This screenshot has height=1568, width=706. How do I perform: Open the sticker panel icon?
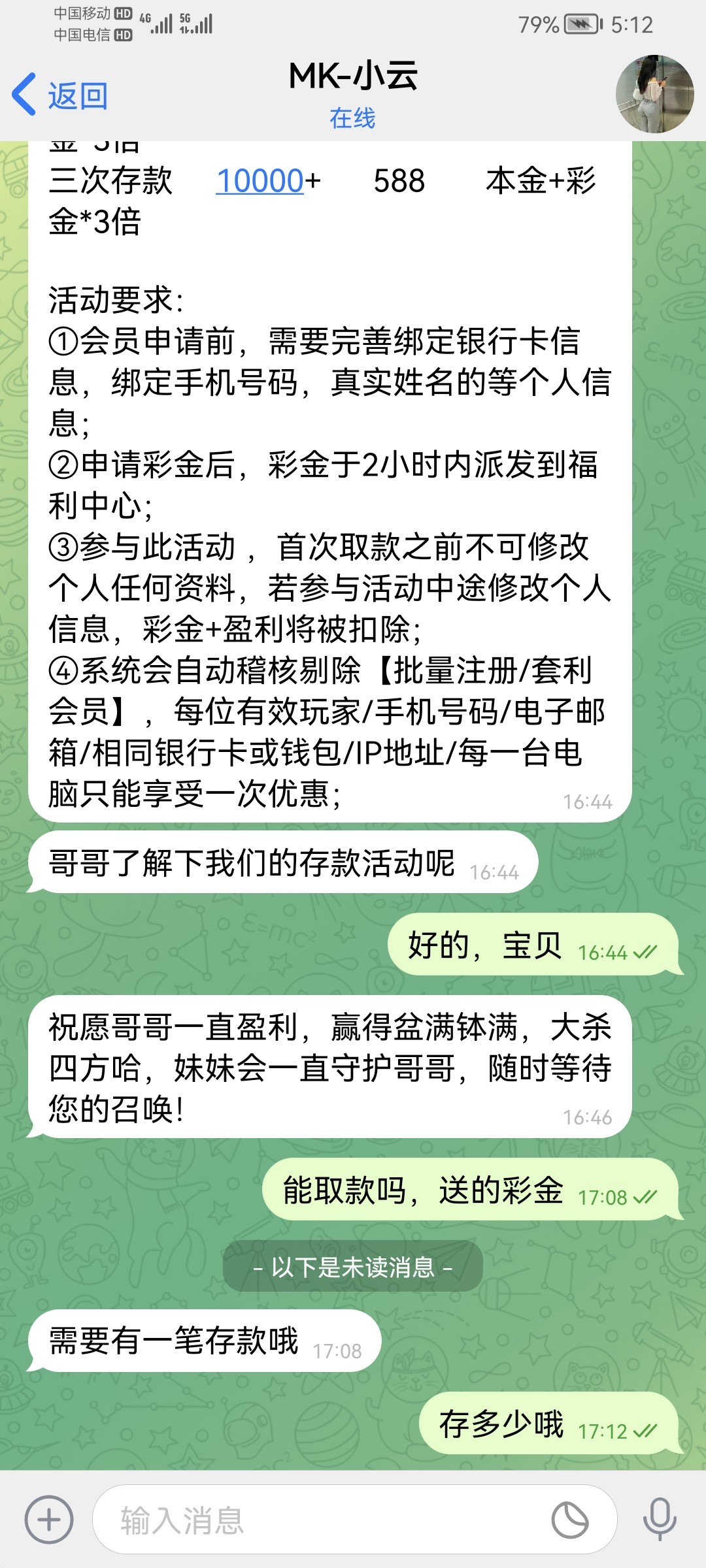[569, 1520]
